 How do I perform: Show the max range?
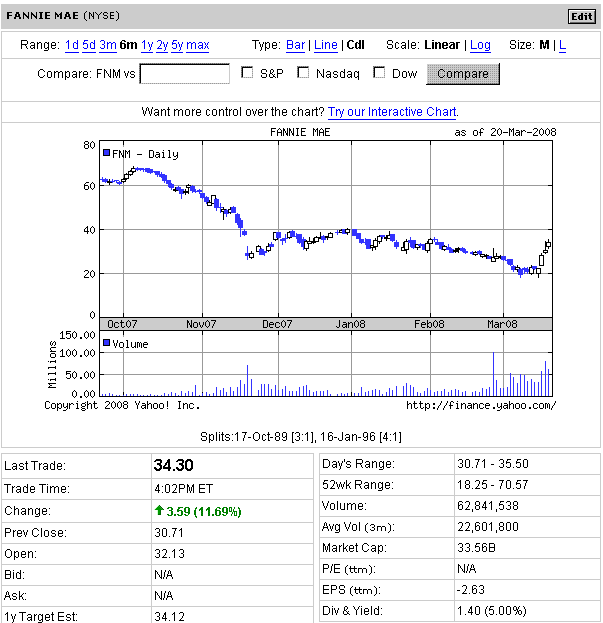point(198,45)
